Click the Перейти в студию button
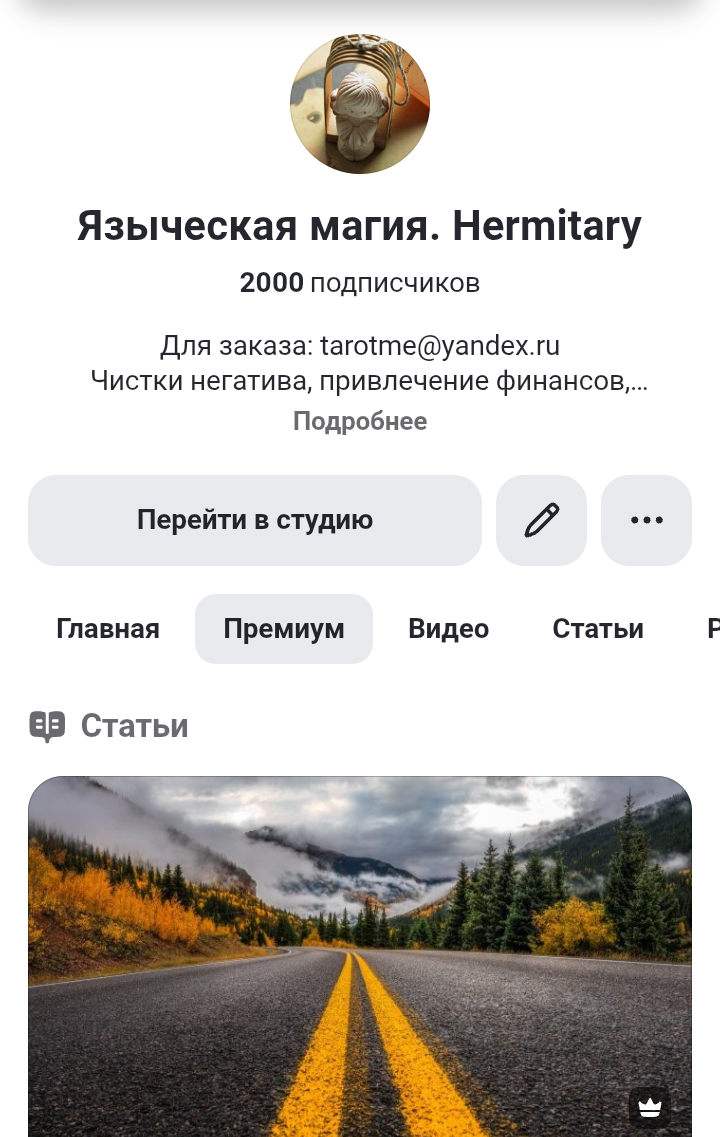This screenshot has width=720, height=1137. click(255, 520)
